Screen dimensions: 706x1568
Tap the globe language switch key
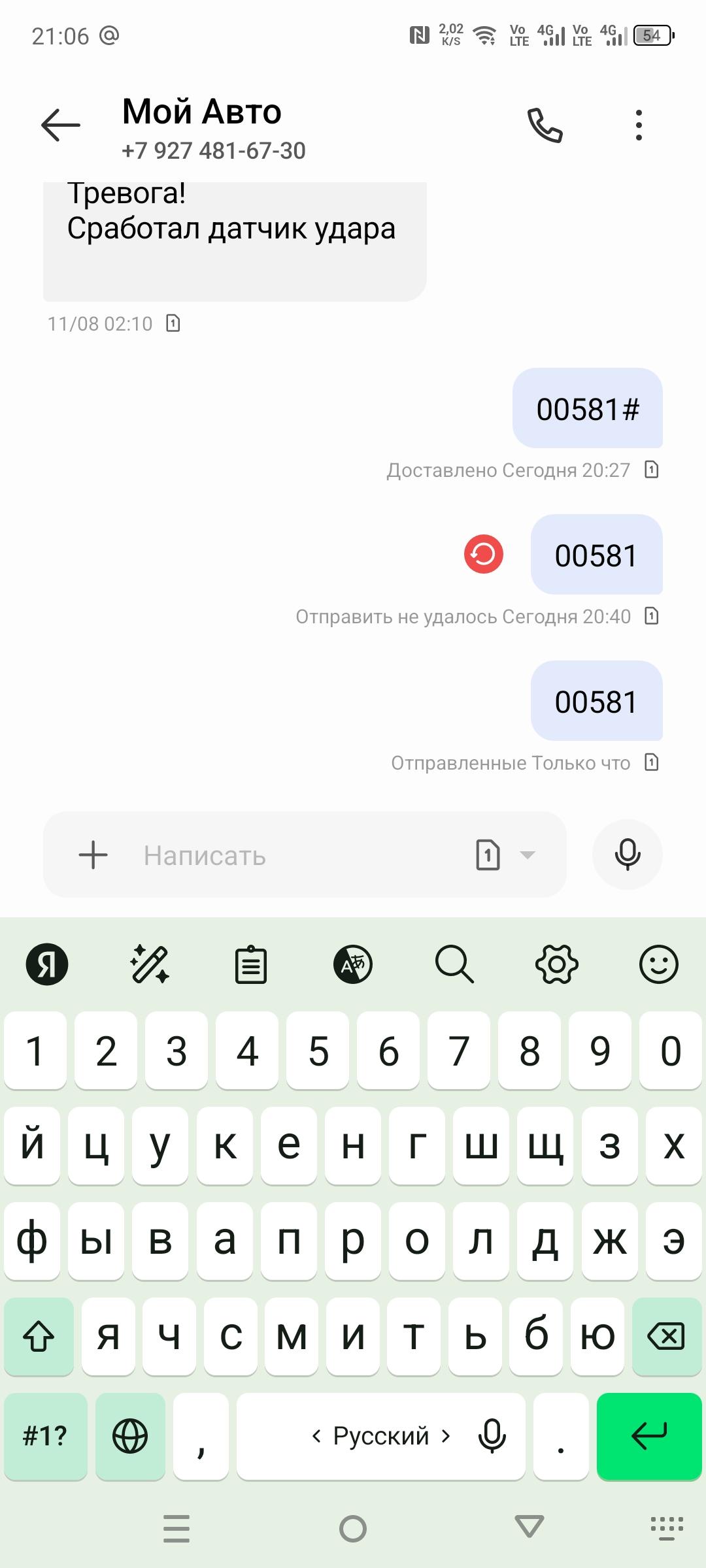pos(130,1436)
